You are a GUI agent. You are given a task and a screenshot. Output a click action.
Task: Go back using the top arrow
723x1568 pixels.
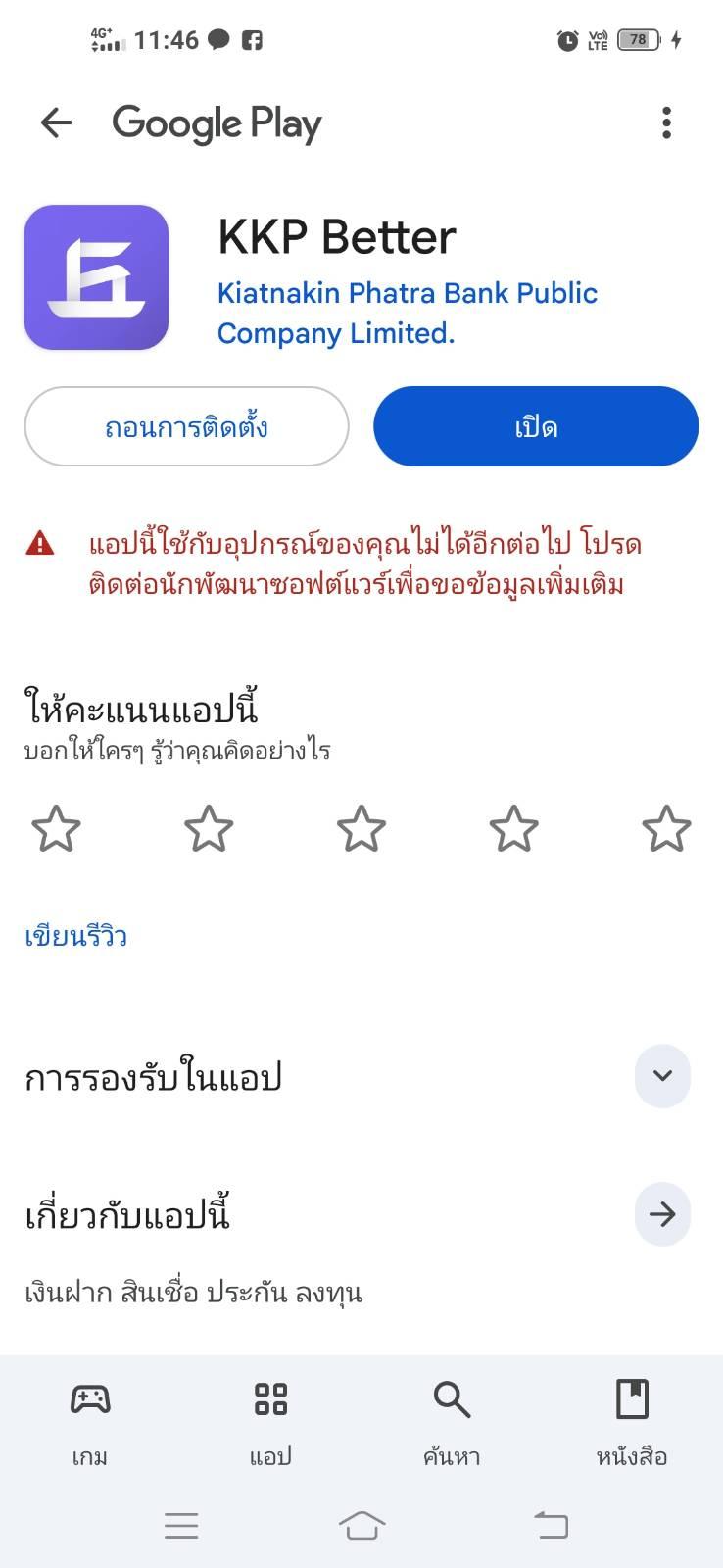pyautogui.click(x=56, y=123)
